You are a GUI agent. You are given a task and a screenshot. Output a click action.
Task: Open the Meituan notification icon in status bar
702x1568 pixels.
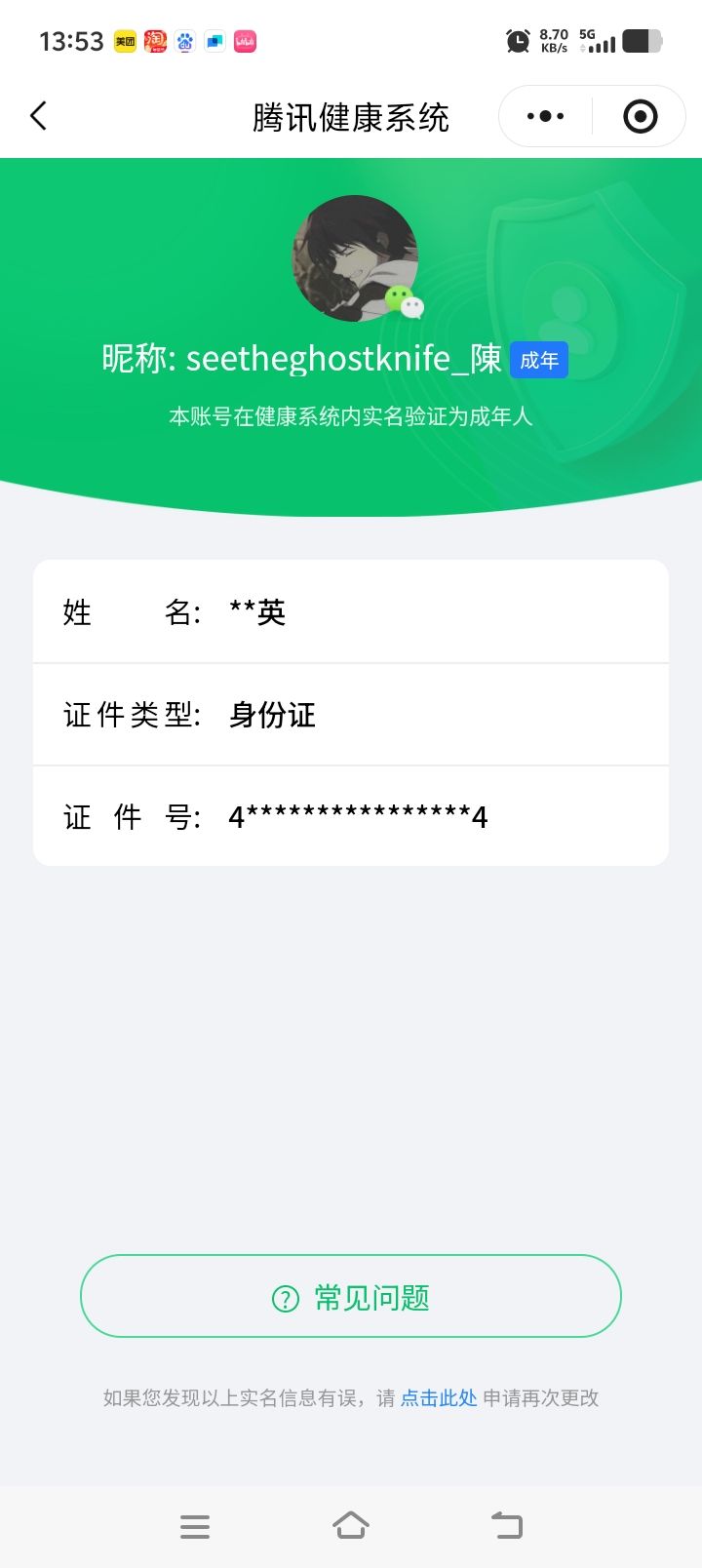coord(124,41)
